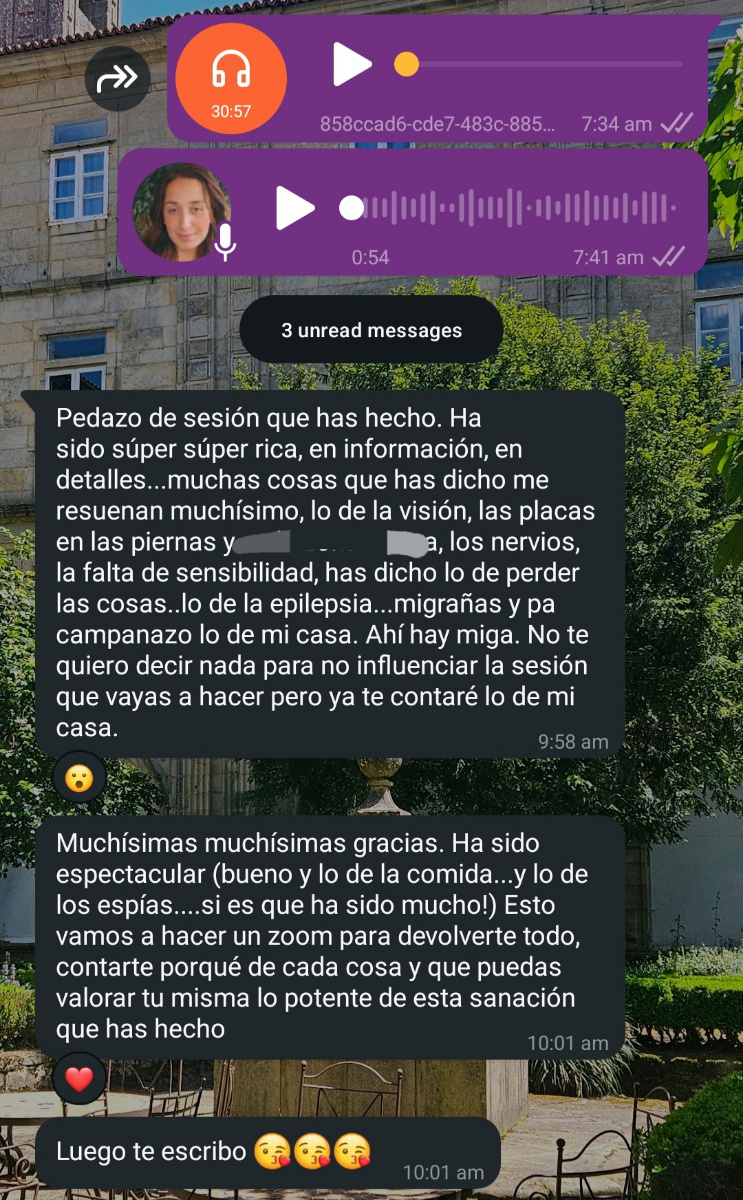This screenshot has height=1200, width=743.
Task: Forward the 30:57 audio message
Action: click(117, 78)
